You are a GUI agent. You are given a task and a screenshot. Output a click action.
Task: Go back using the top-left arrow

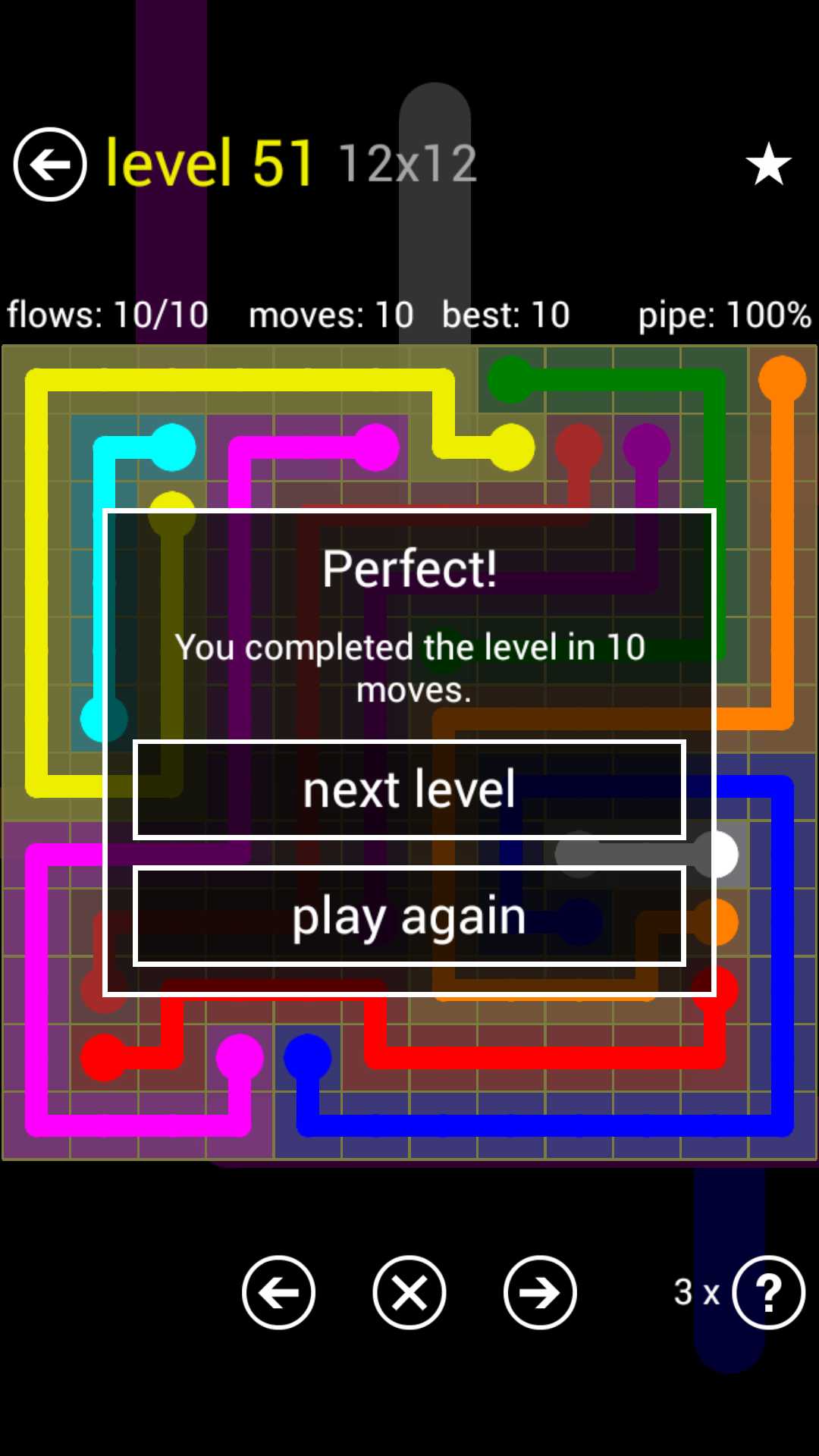(50, 164)
